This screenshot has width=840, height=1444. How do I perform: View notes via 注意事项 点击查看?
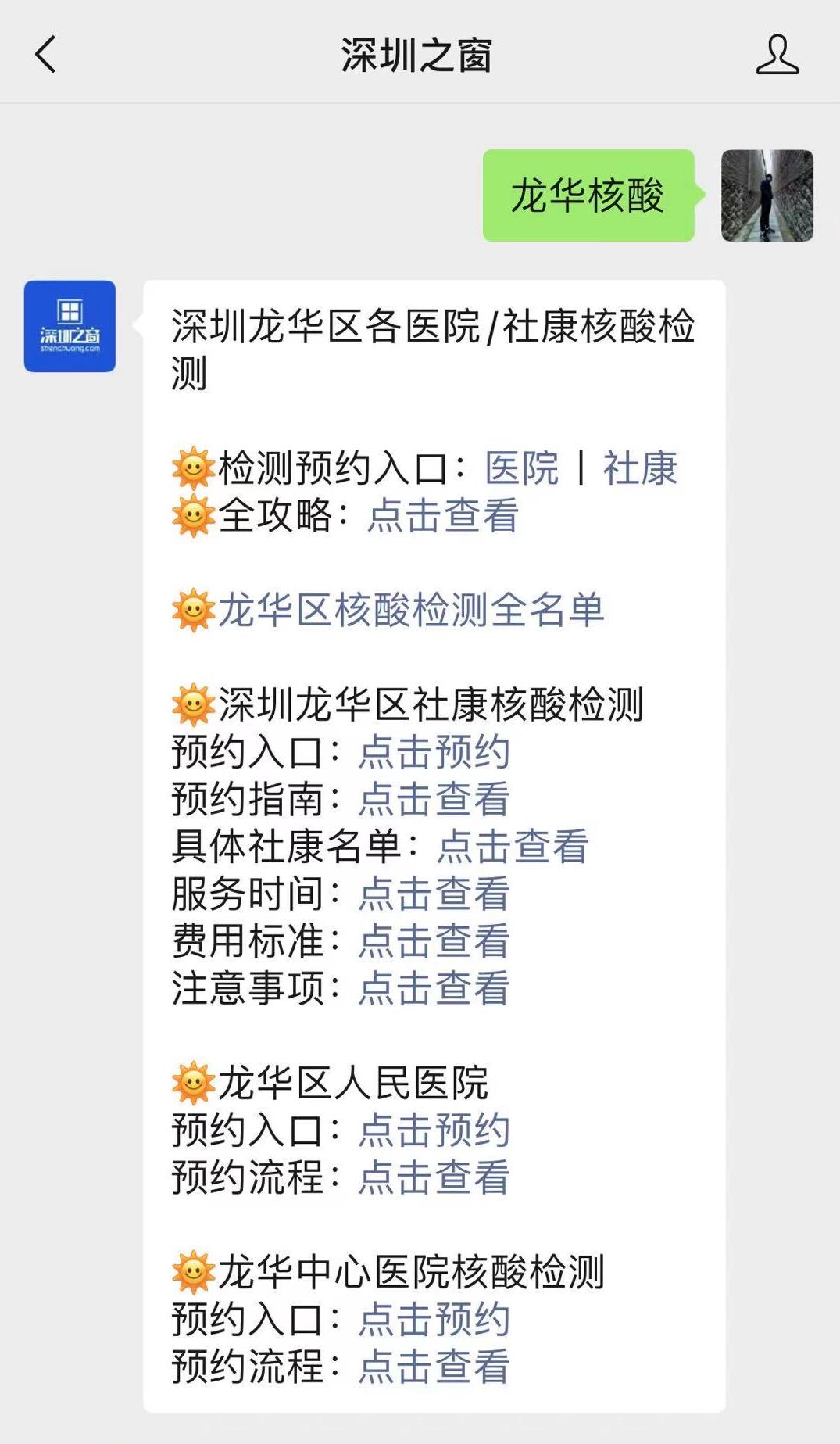pyautogui.click(x=432, y=991)
